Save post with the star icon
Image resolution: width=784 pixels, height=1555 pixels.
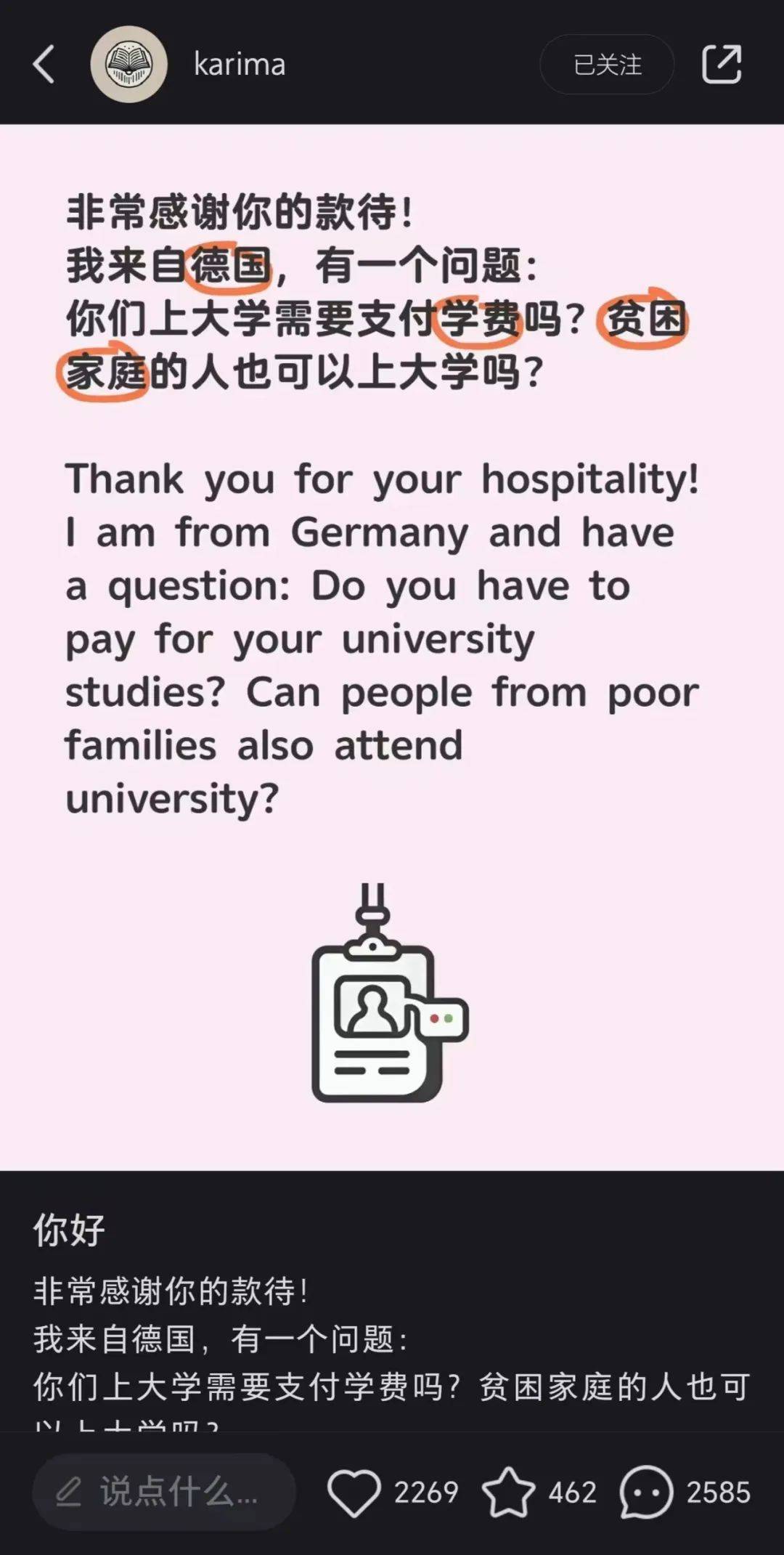coord(508,1492)
